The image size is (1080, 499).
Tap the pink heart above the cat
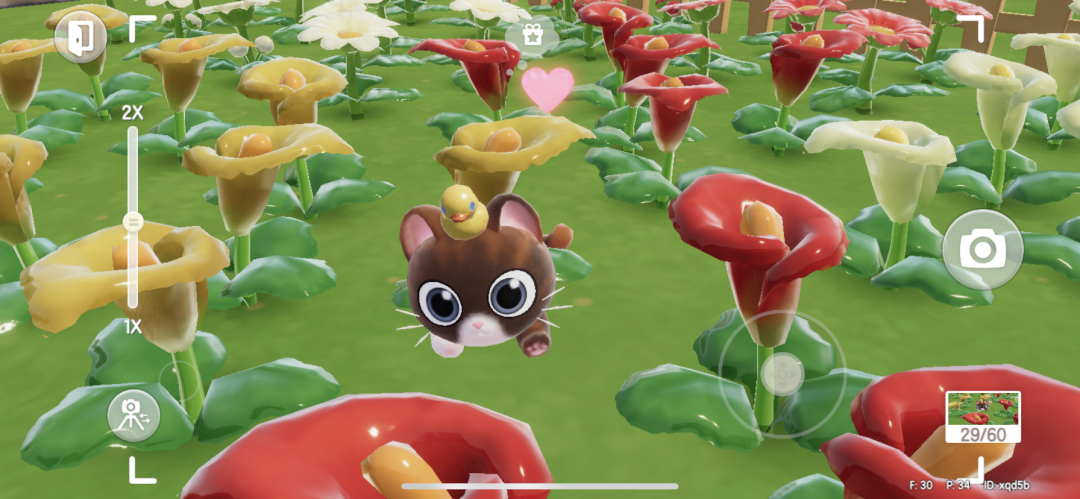(x=548, y=90)
